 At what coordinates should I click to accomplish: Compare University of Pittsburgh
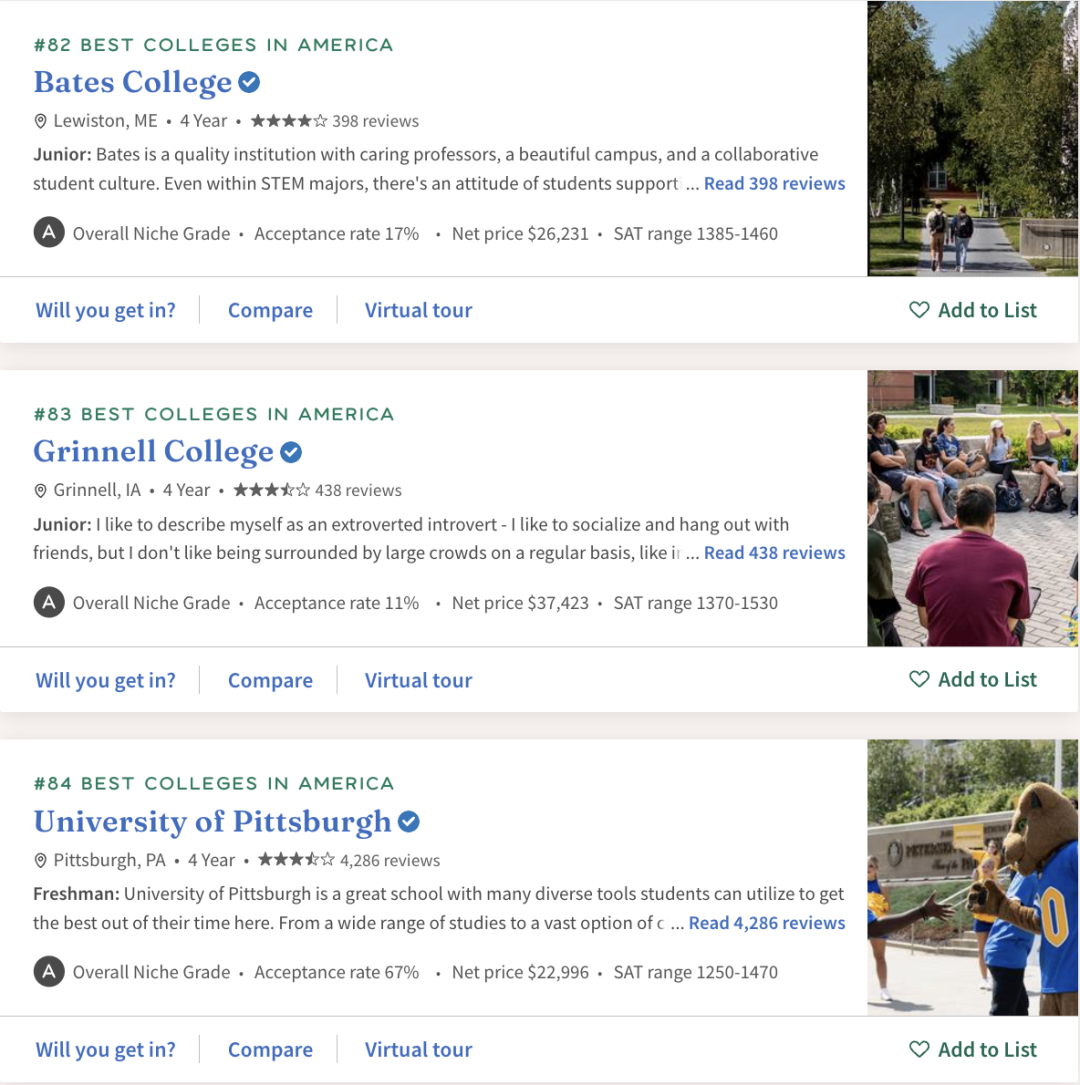[x=270, y=1050]
